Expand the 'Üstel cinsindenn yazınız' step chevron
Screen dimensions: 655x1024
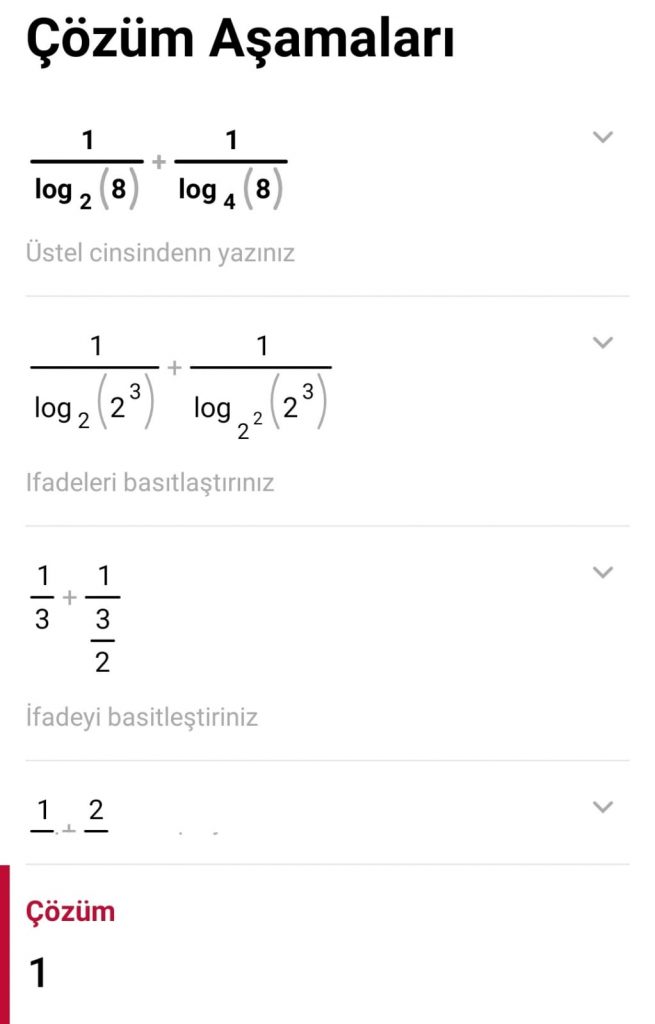pos(602,137)
